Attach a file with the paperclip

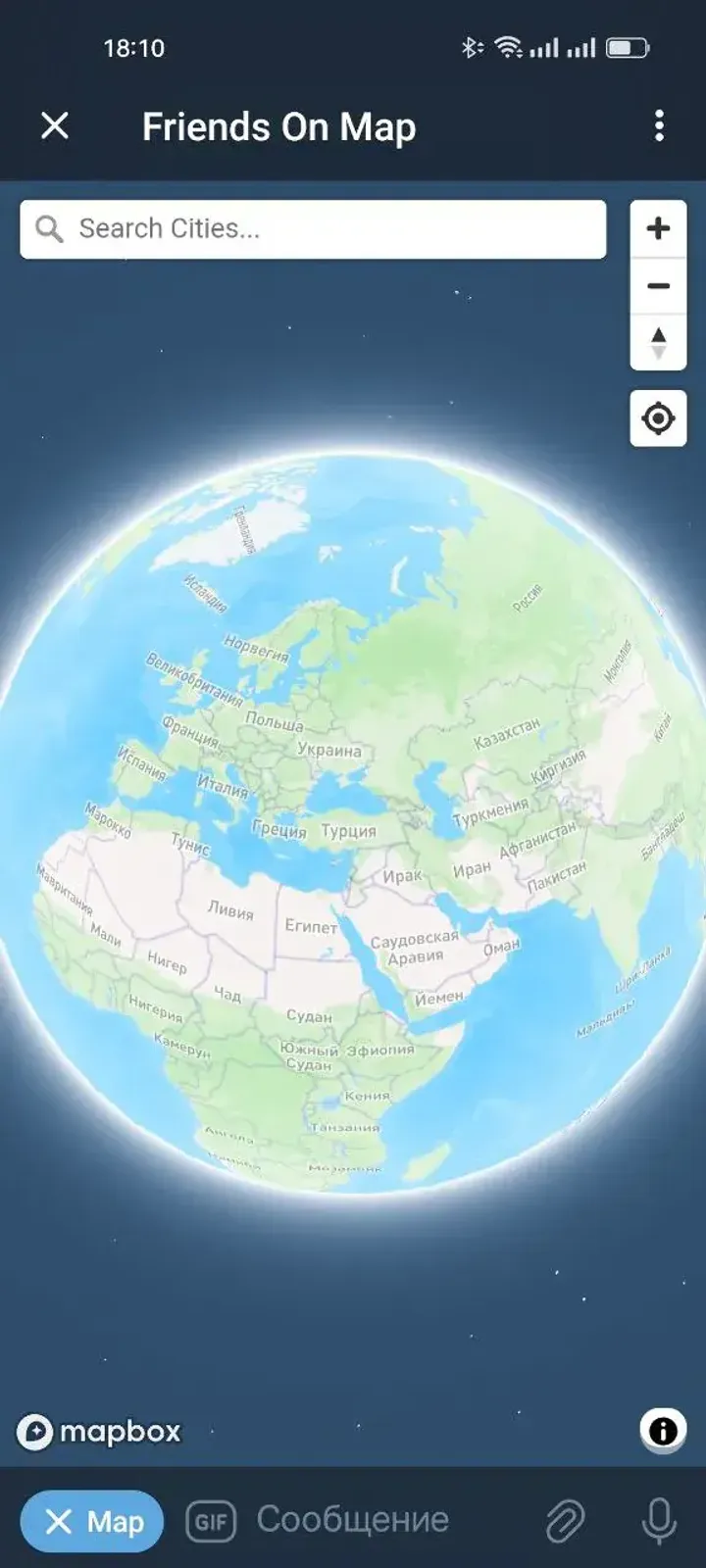click(x=565, y=1521)
